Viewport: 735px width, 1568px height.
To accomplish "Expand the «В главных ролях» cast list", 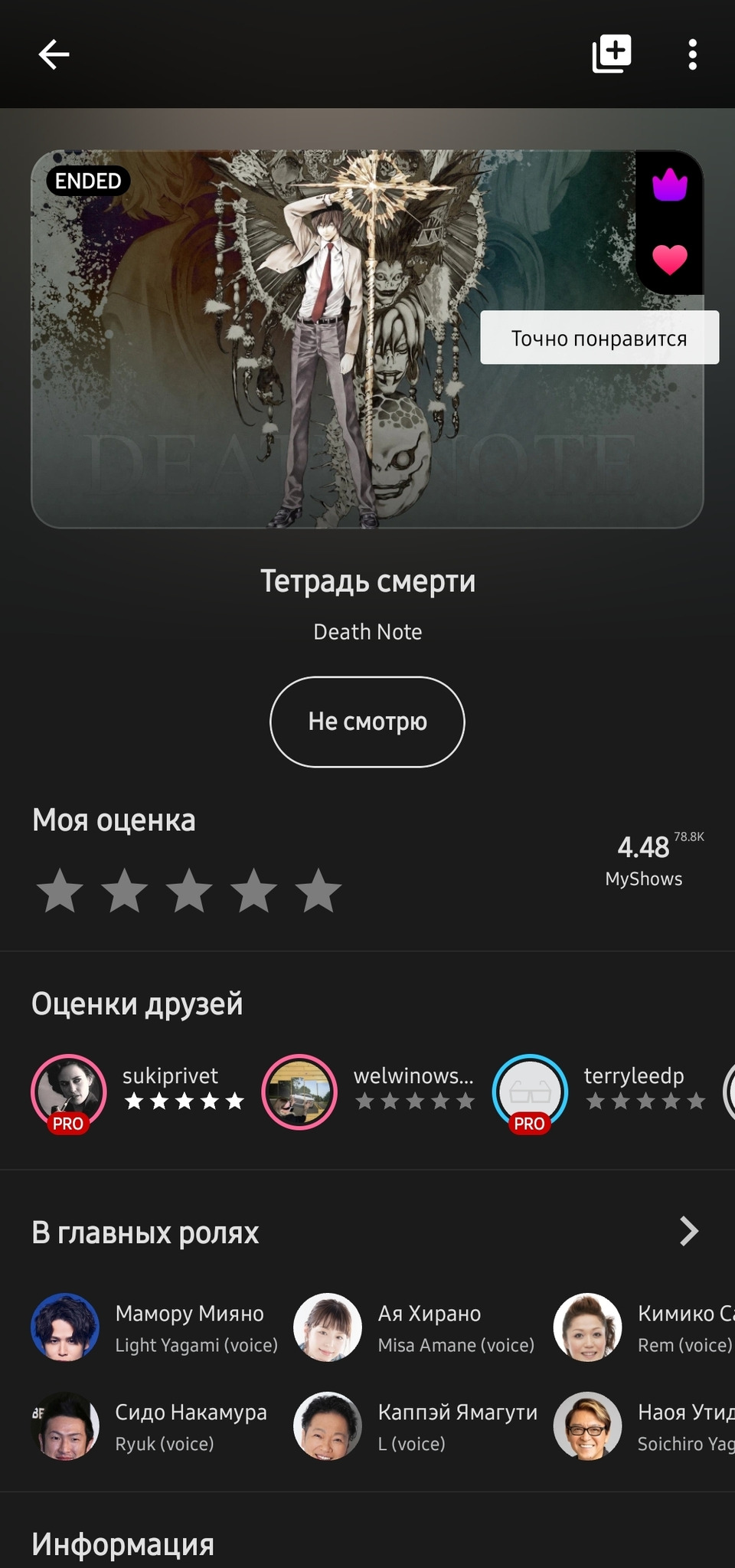I will [689, 1232].
